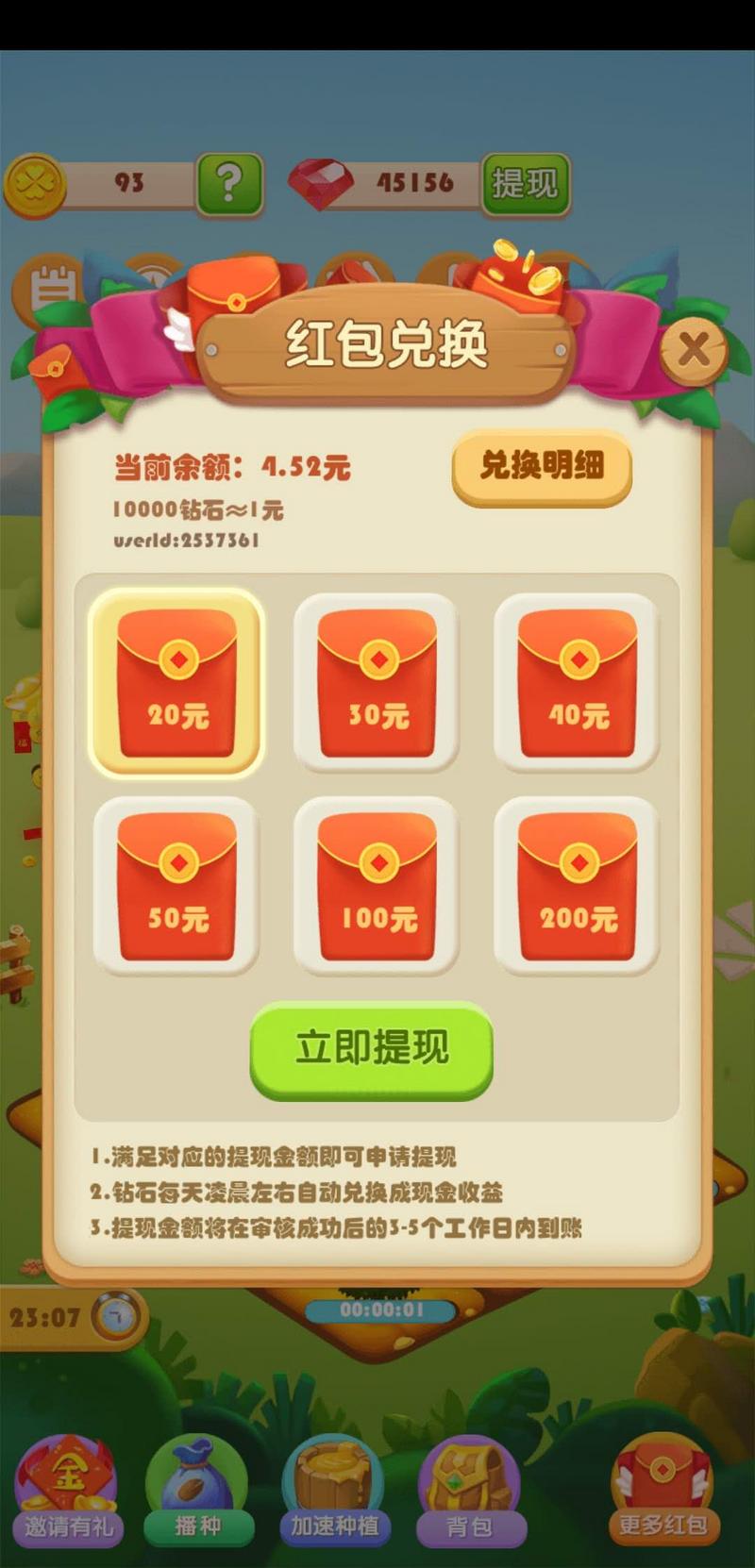The height and width of the screenshot is (1568, 755).
Task: Select the 40元 envelope tab option
Action: click(x=577, y=684)
